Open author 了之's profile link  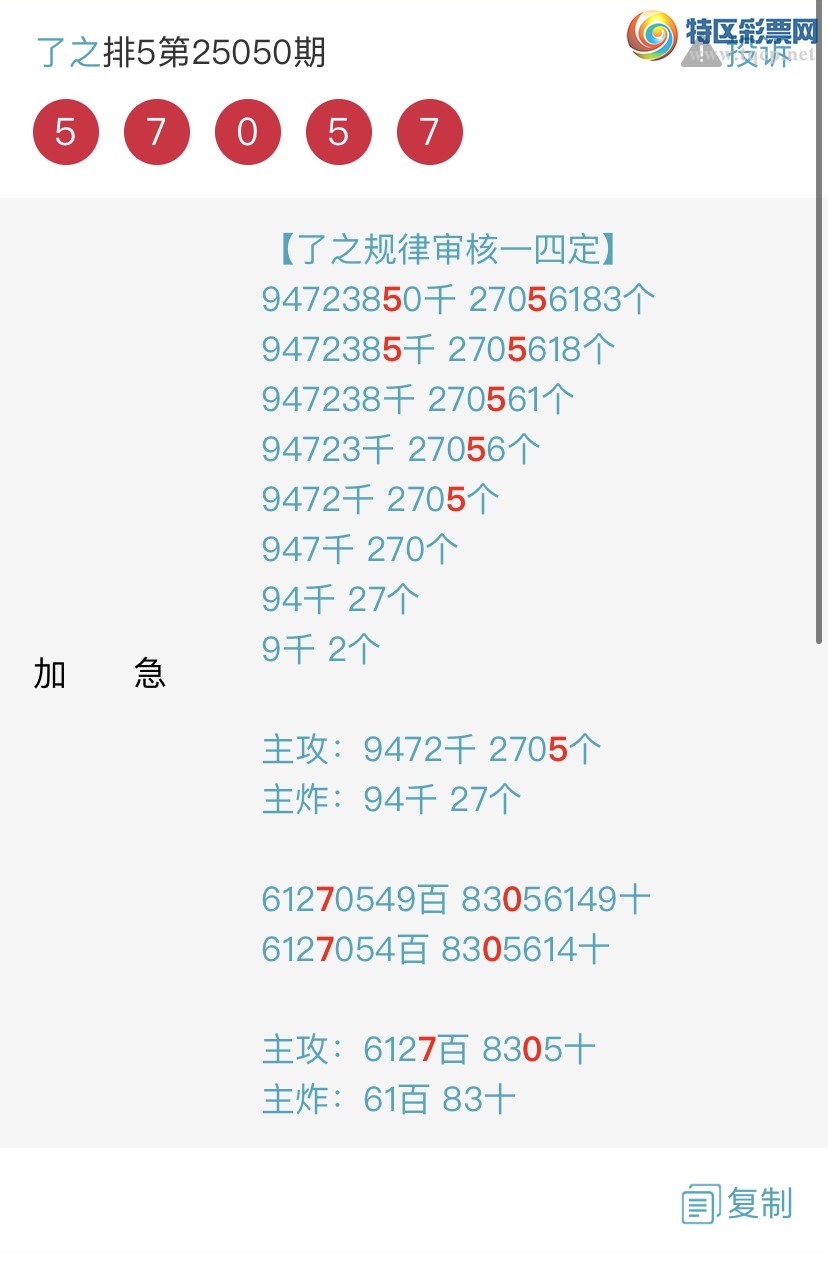(x=68, y=52)
